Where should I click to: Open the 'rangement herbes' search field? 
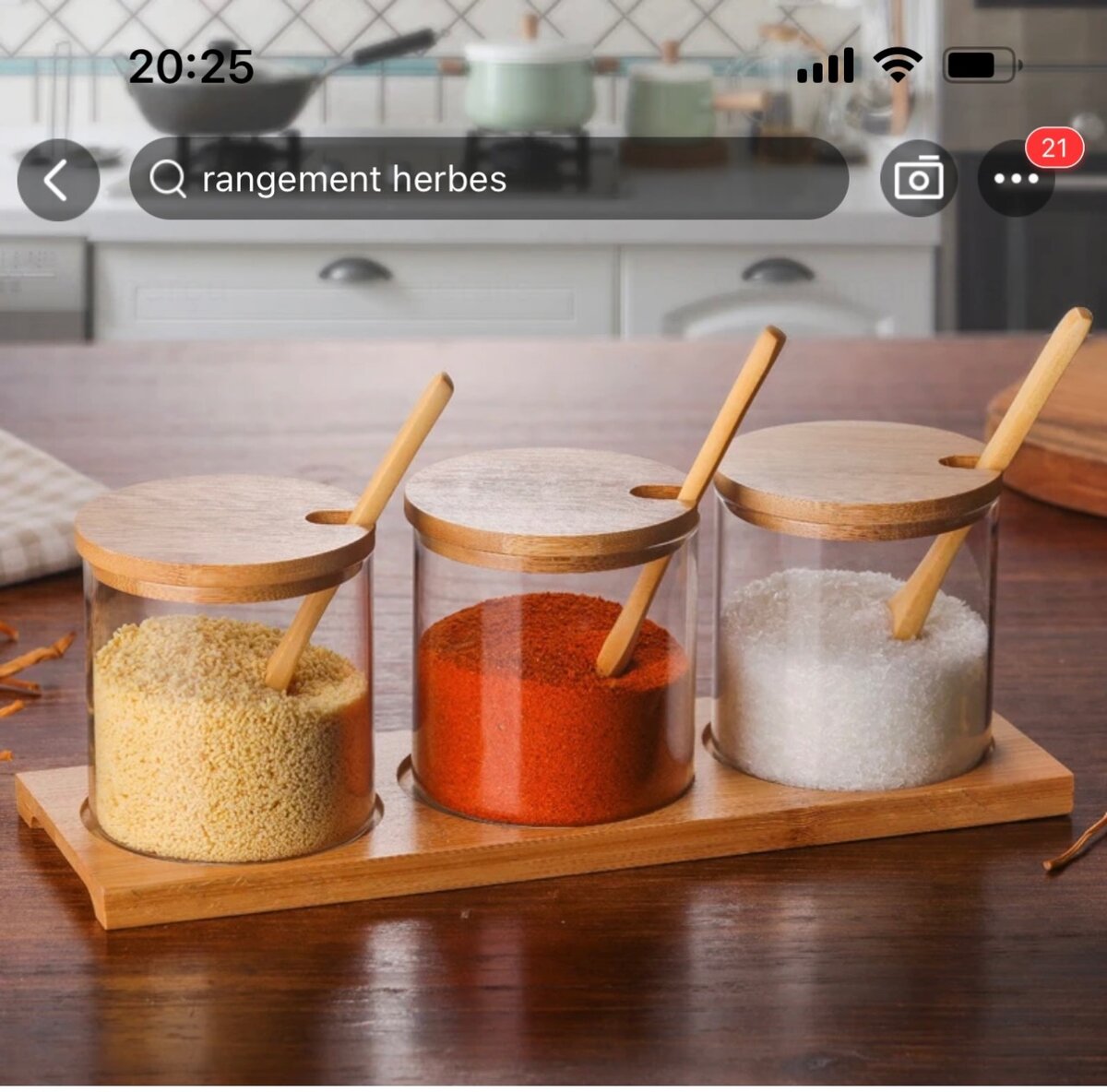coord(489,179)
